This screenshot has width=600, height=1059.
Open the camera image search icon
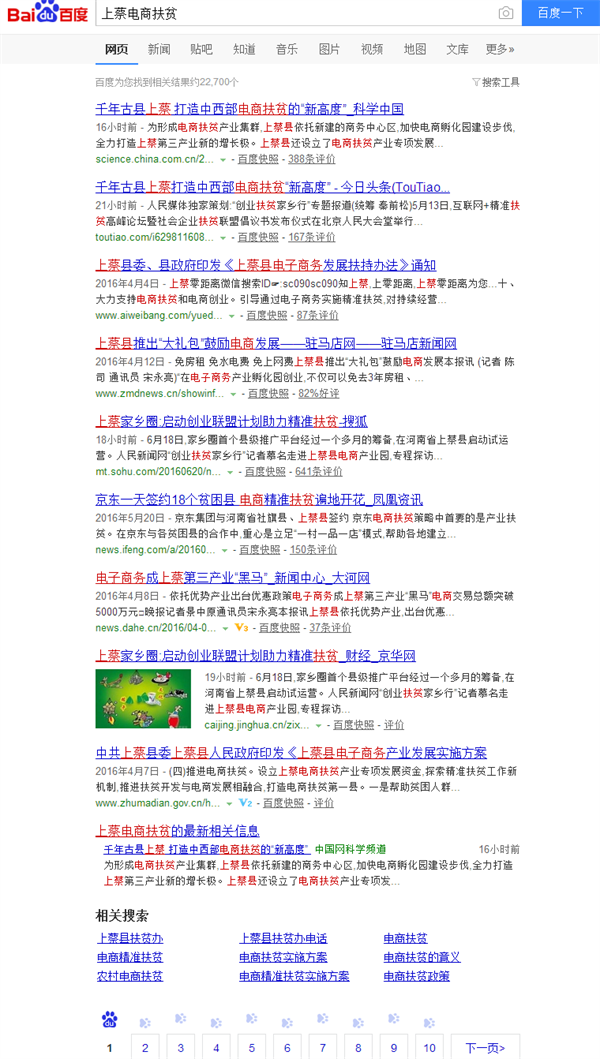506,13
